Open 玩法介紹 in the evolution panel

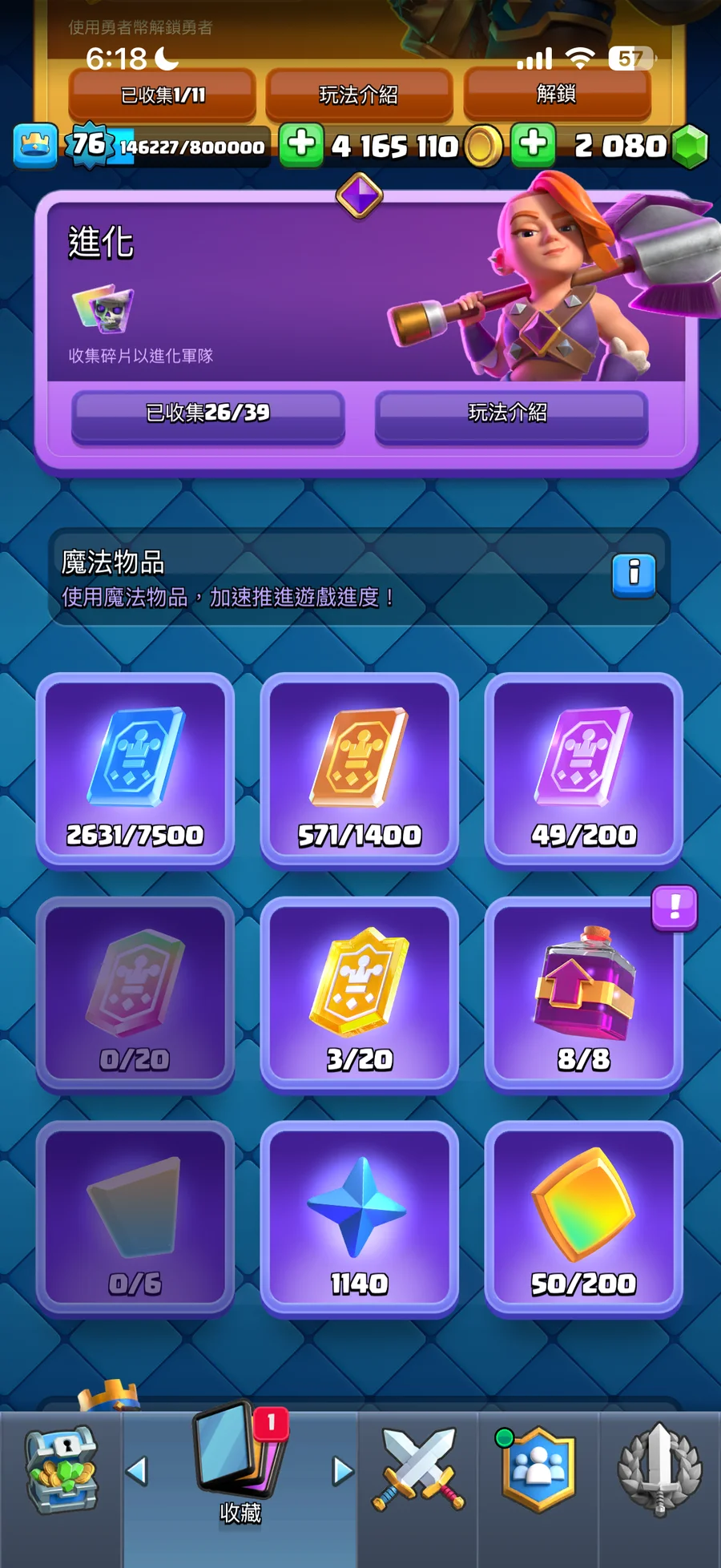510,413
